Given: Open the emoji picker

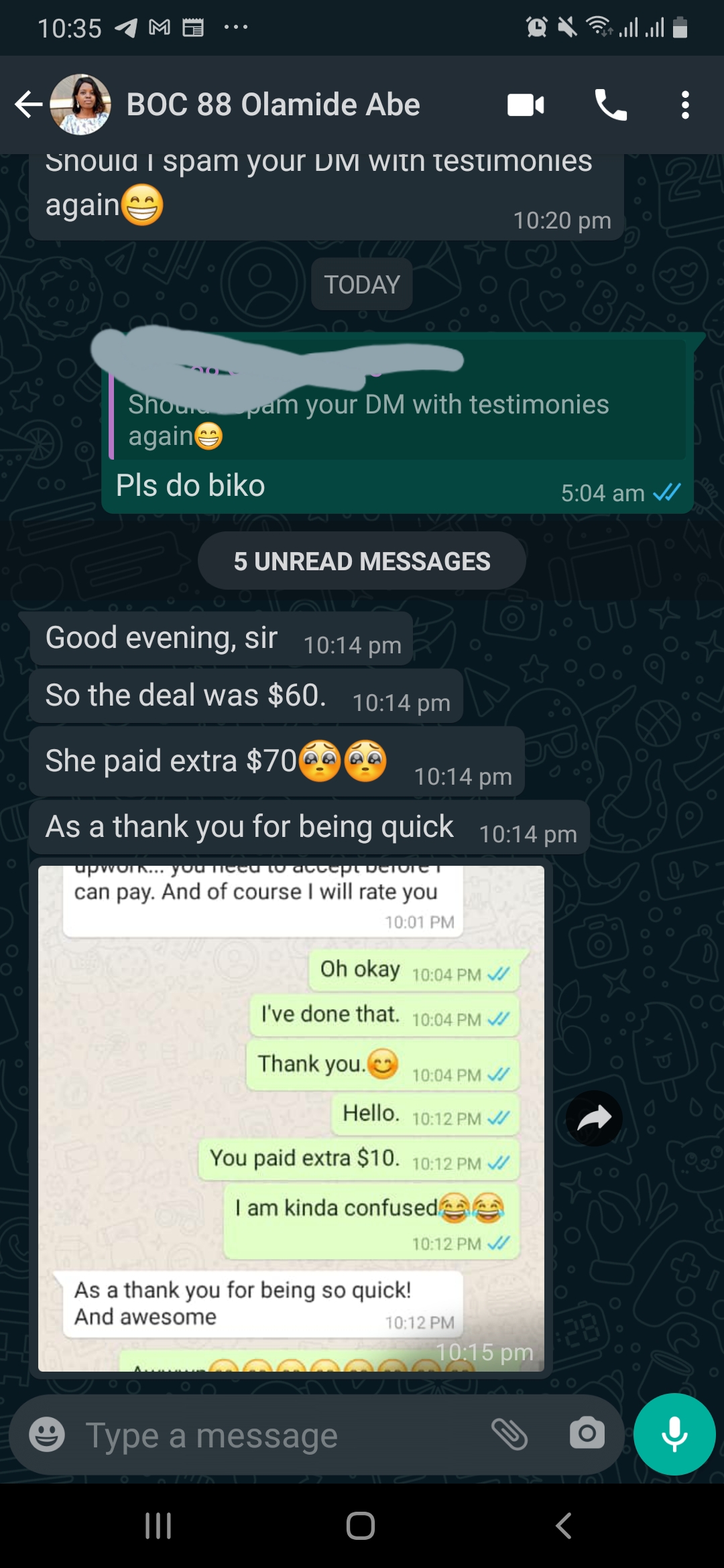Looking at the screenshot, I should (47, 1435).
